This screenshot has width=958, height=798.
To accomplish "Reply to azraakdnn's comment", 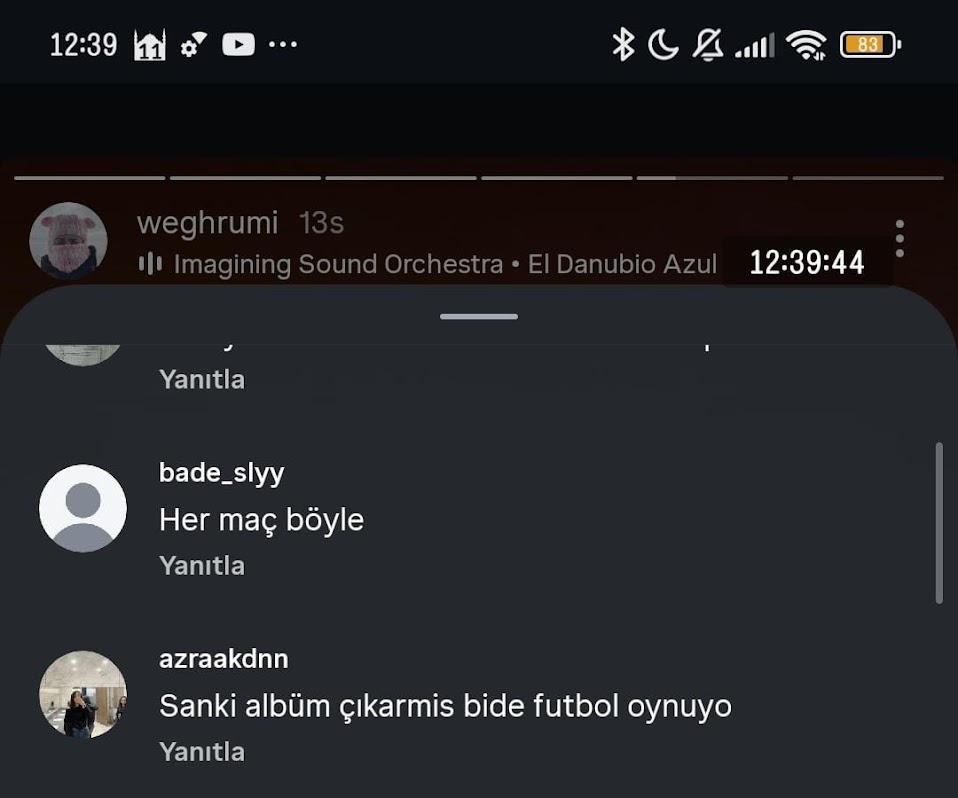I will click(x=201, y=751).
